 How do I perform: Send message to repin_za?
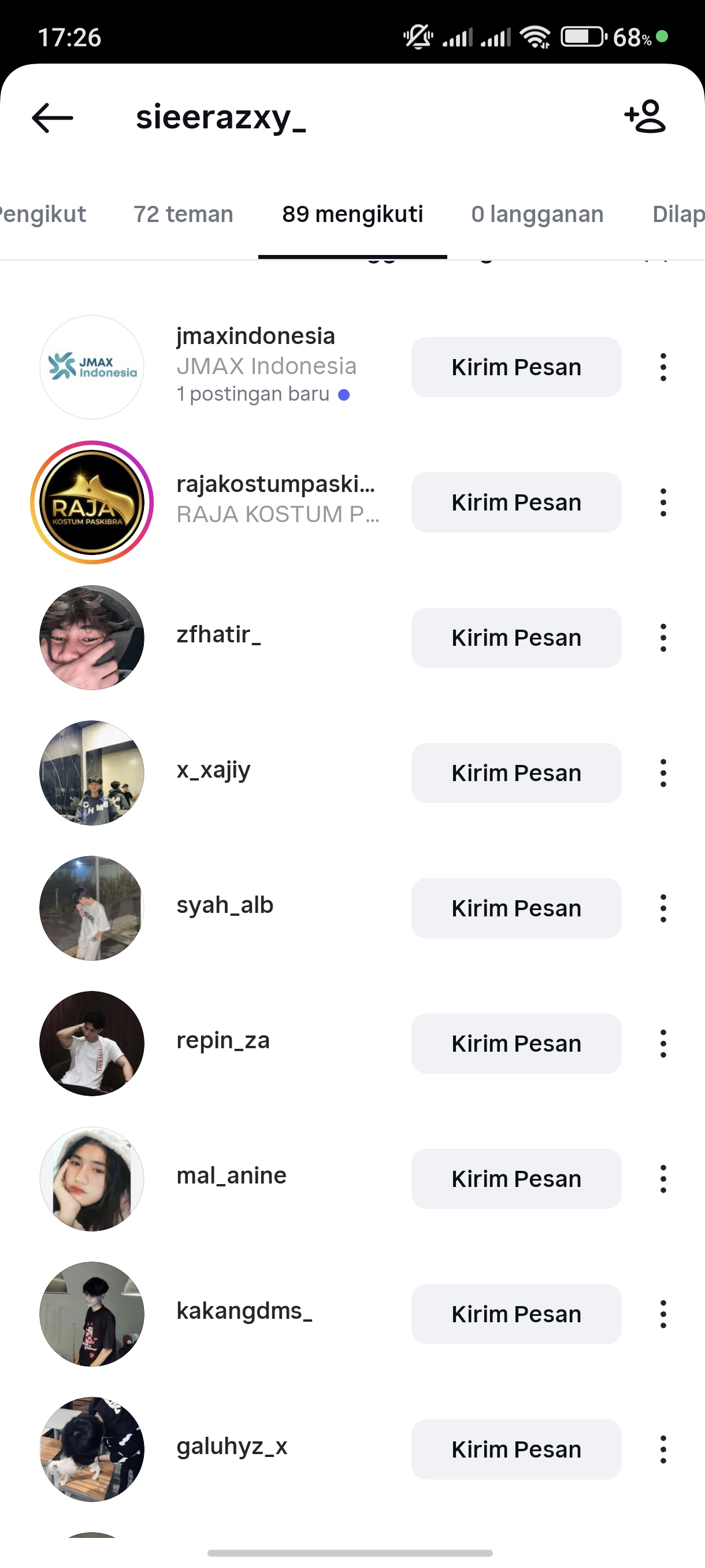[516, 1043]
